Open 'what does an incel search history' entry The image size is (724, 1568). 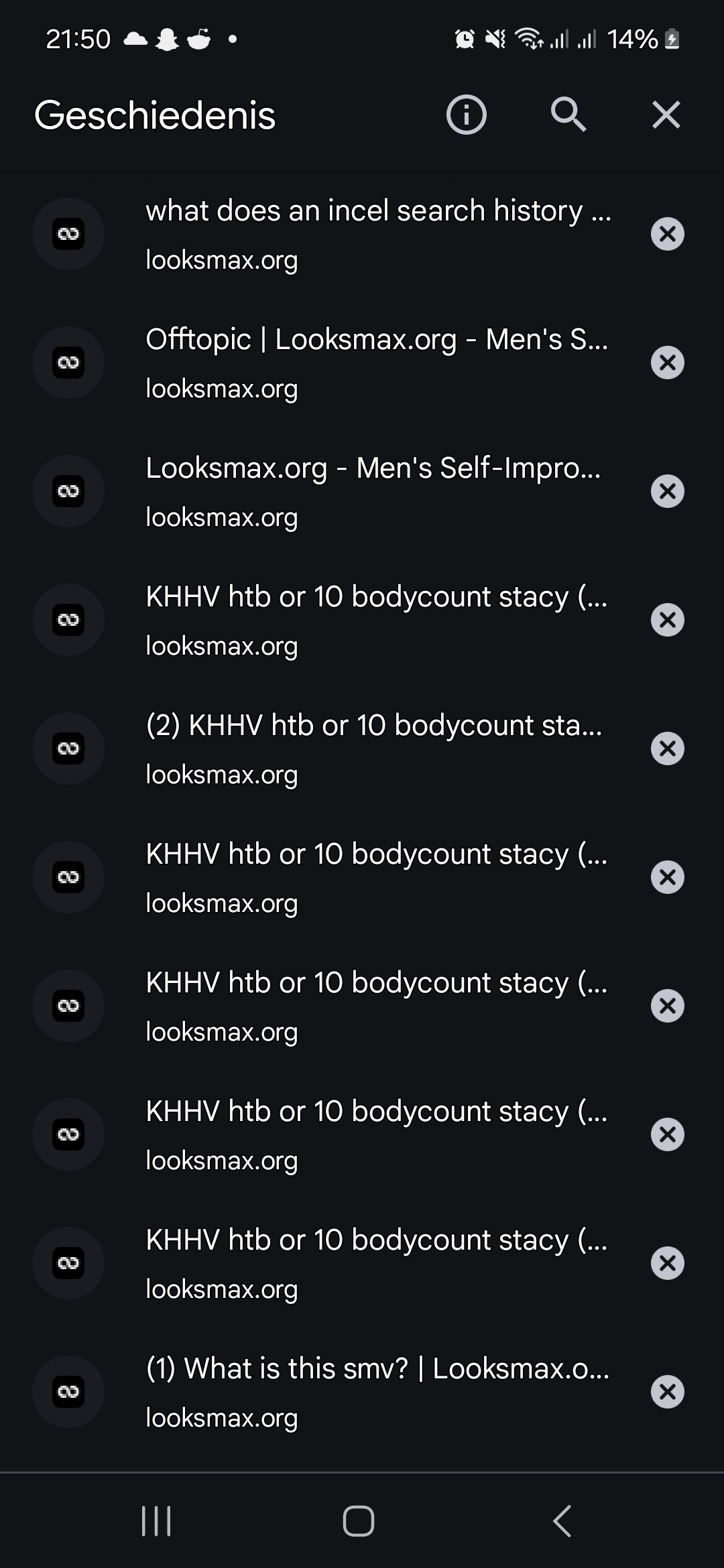[377, 234]
